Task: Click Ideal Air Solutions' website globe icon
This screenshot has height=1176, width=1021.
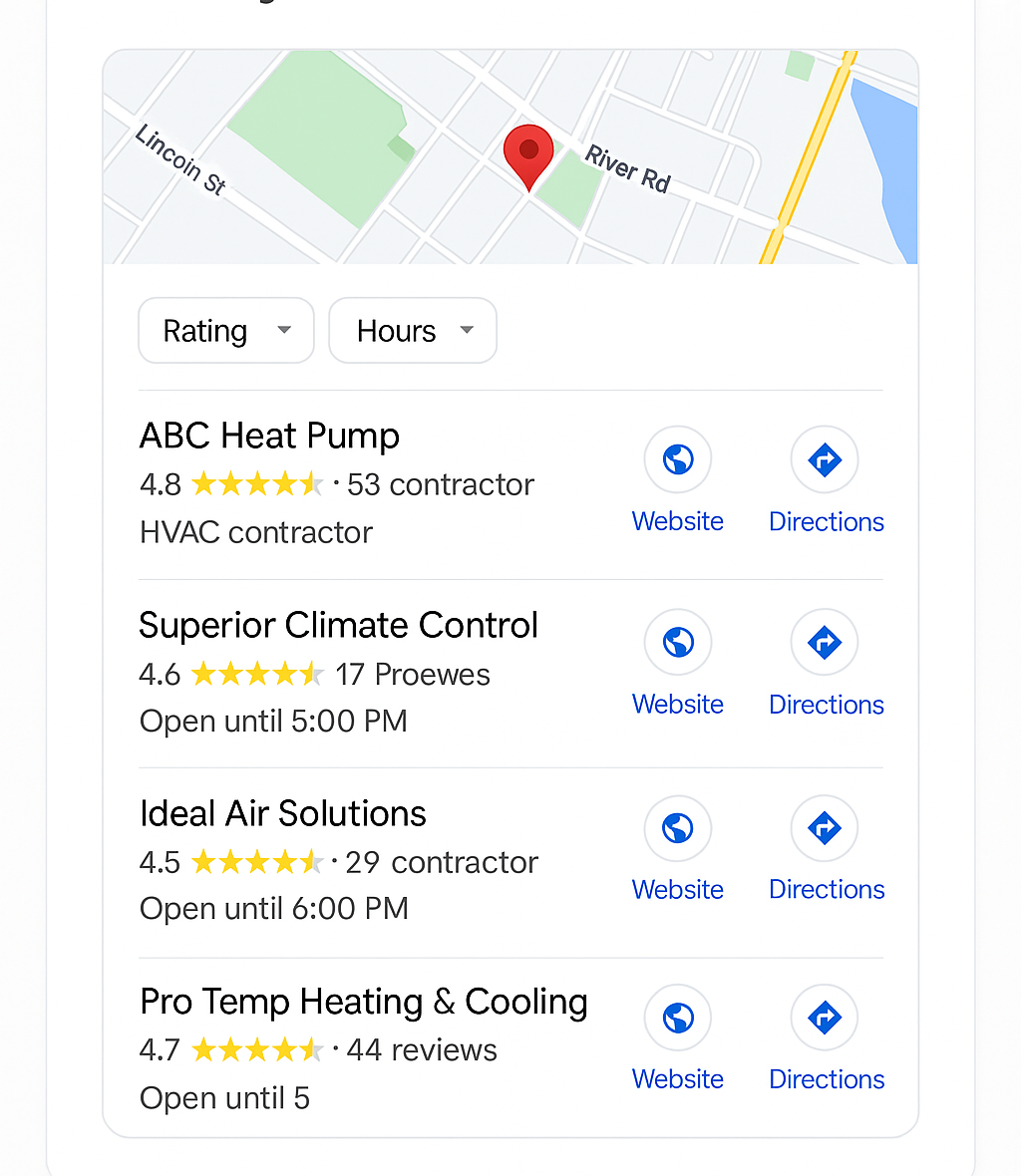Action: (x=677, y=828)
